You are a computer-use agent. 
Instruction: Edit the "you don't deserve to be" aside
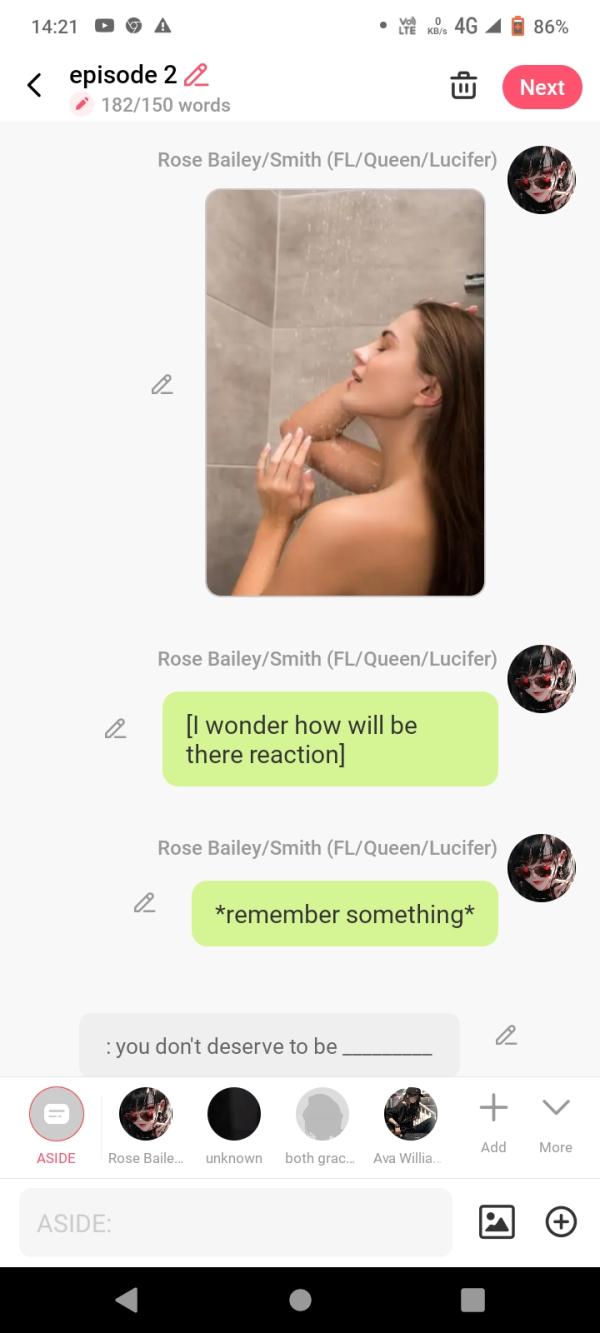coord(506,1035)
